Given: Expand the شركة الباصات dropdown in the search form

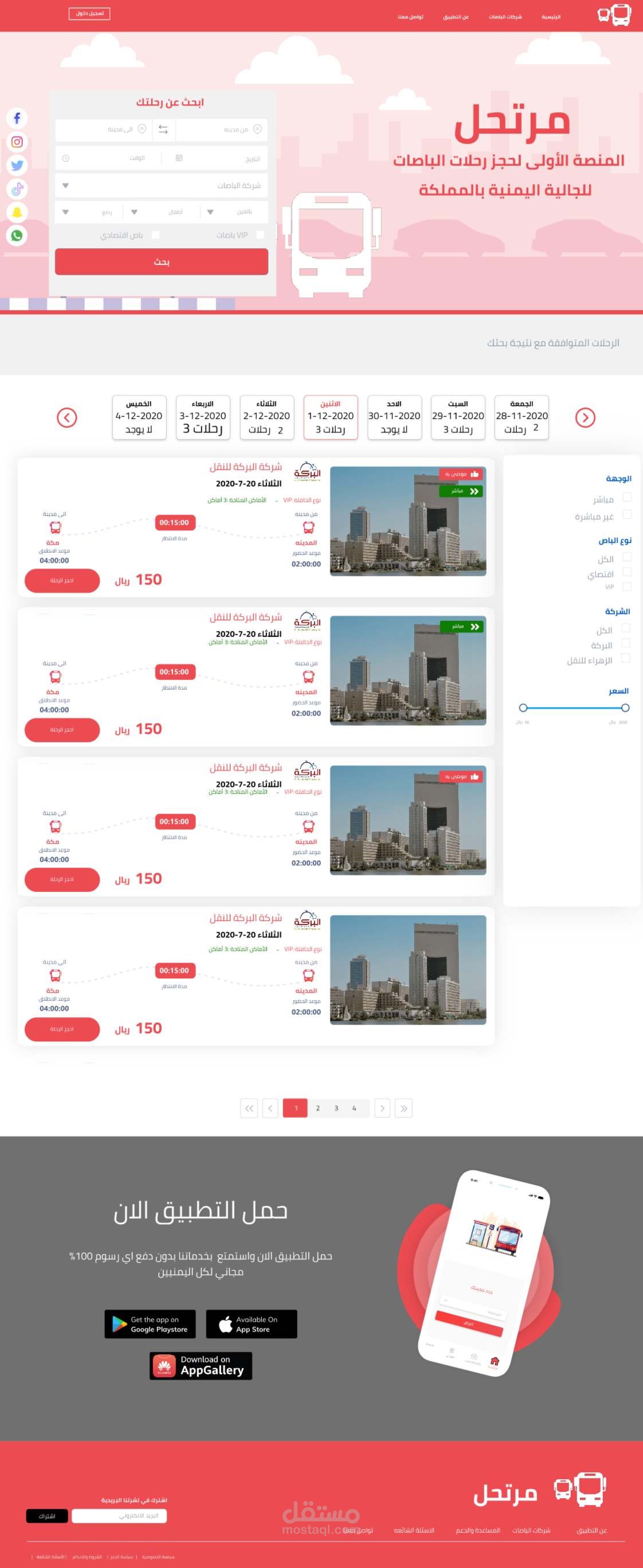Looking at the screenshot, I should (162, 185).
